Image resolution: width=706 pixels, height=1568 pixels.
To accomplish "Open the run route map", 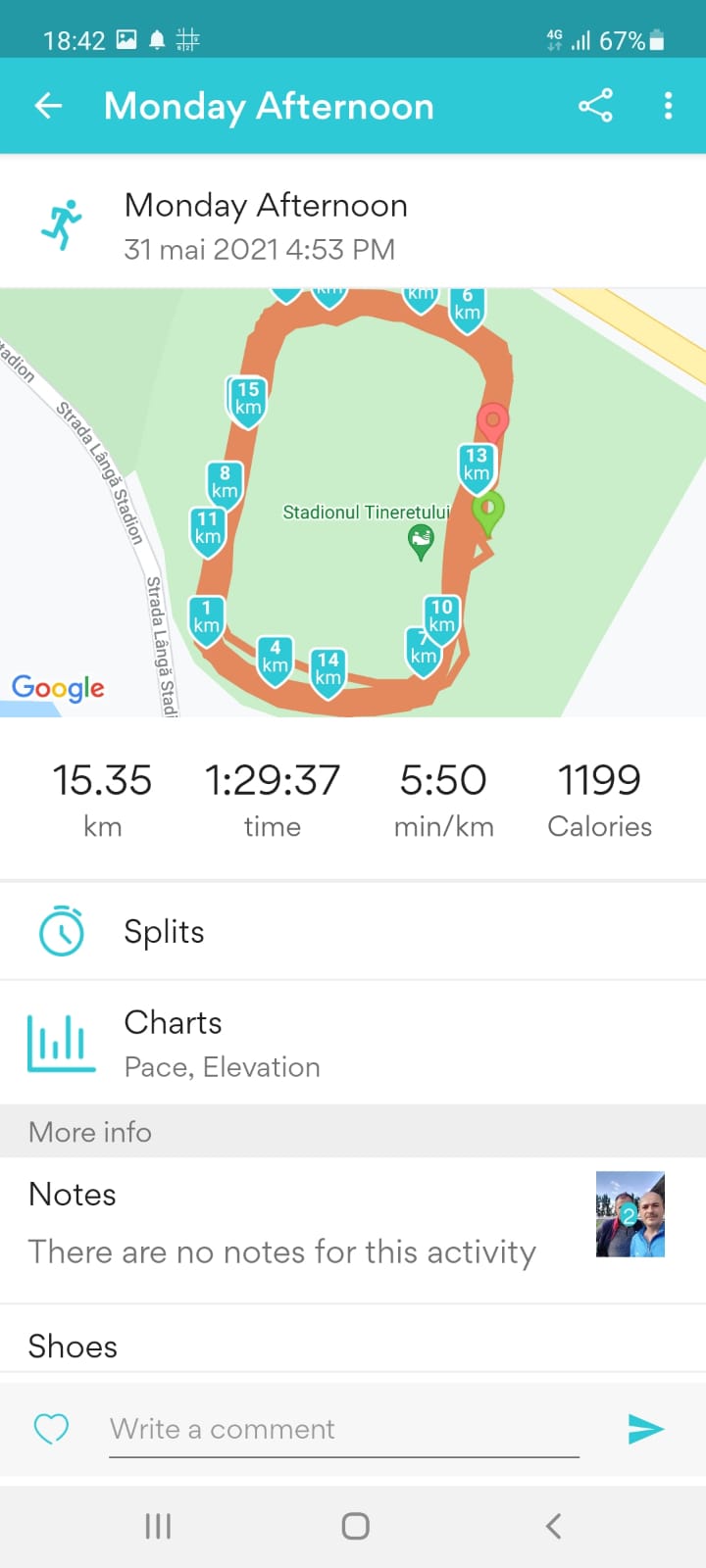I will [353, 502].
